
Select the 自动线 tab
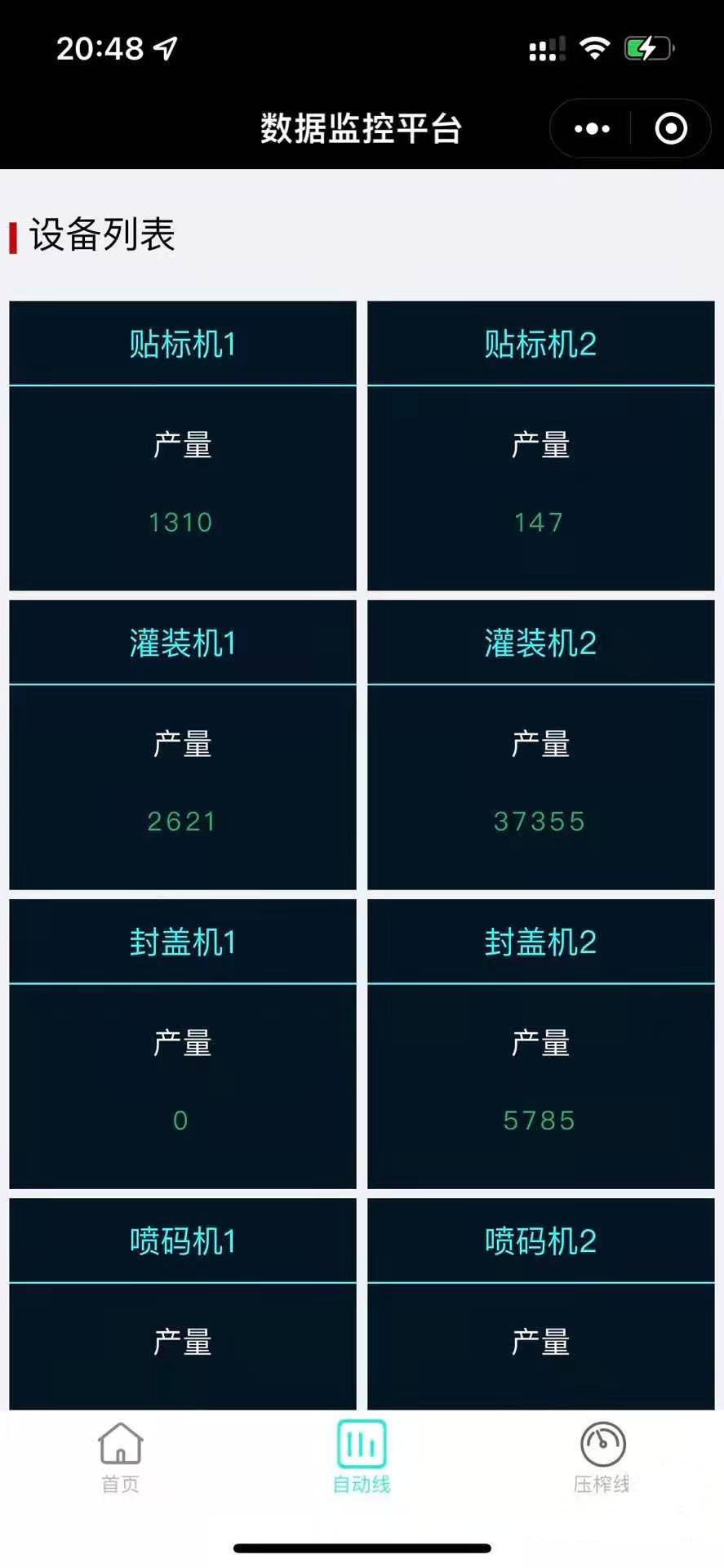pos(362,1459)
